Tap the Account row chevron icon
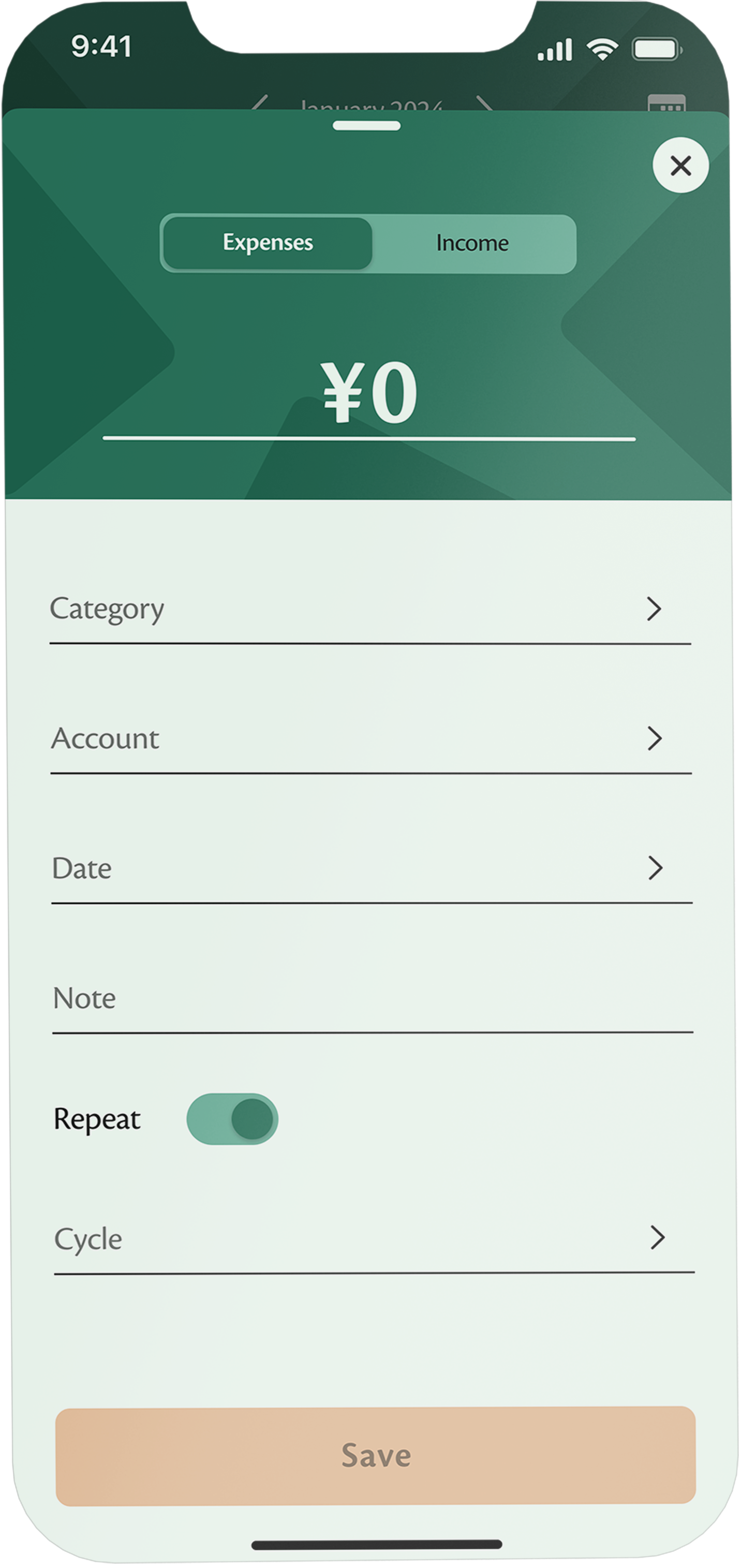Image resolution: width=741 pixels, height=1568 pixels. (x=656, y=738)
